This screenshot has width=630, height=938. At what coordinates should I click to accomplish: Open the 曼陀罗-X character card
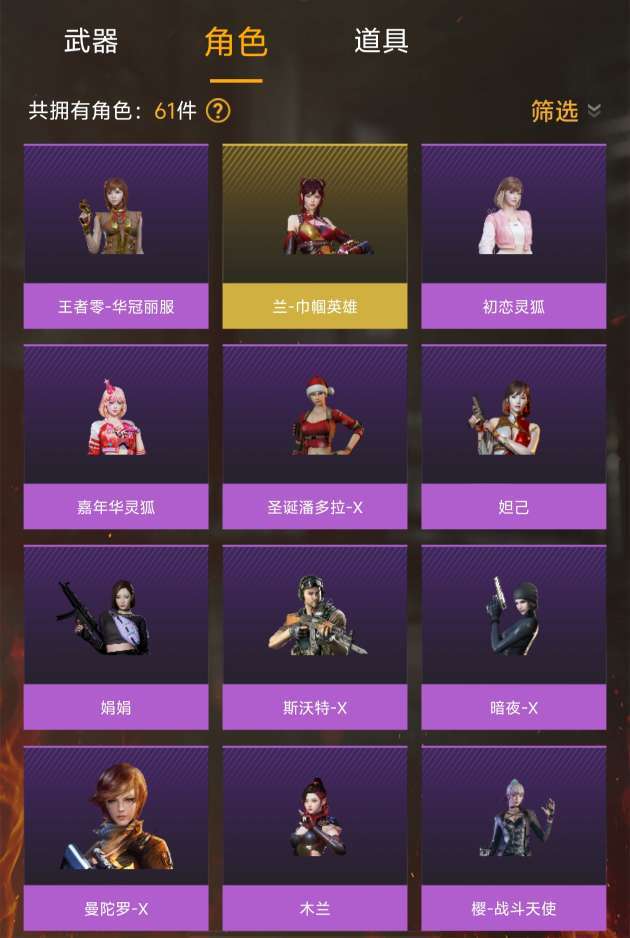coord(116,836)
